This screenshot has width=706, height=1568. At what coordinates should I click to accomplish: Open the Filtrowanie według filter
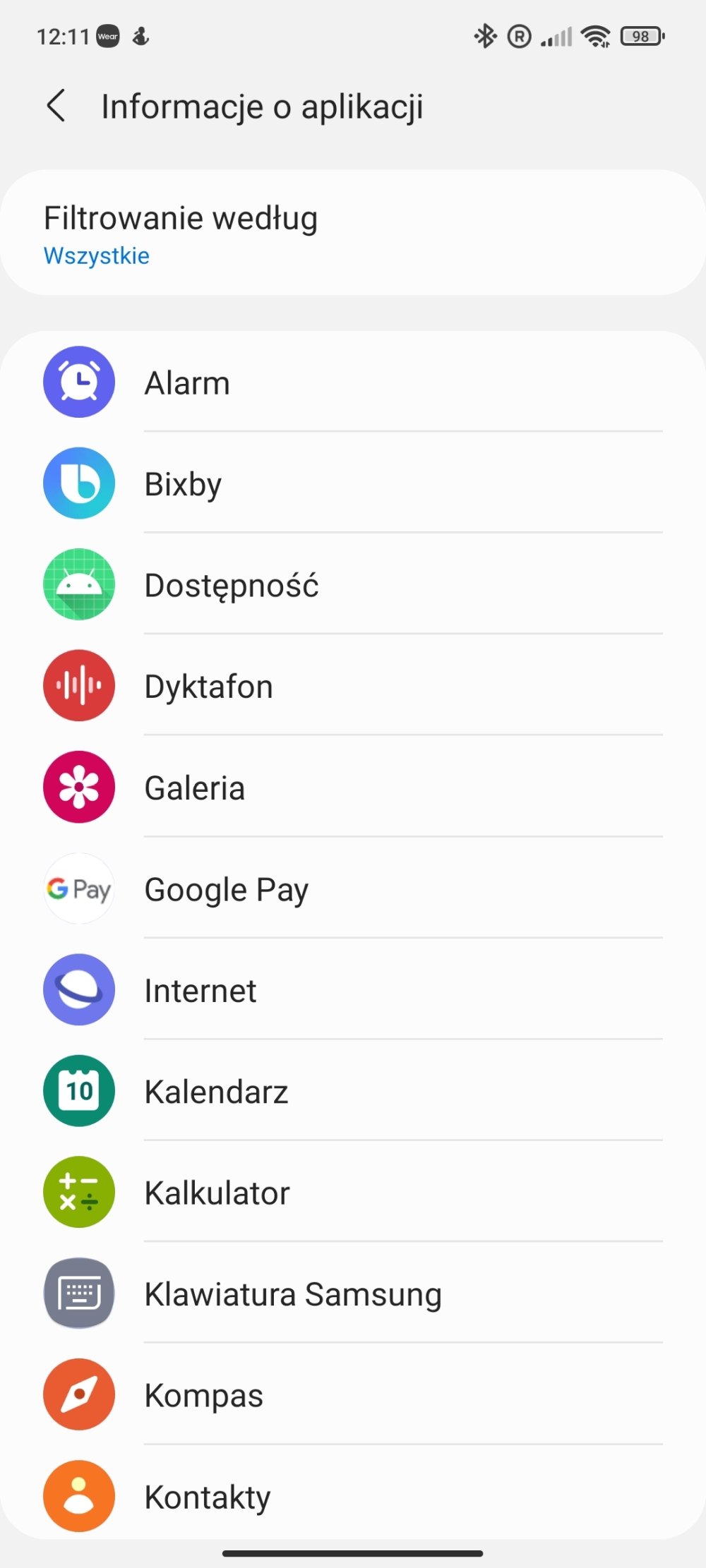353,233
